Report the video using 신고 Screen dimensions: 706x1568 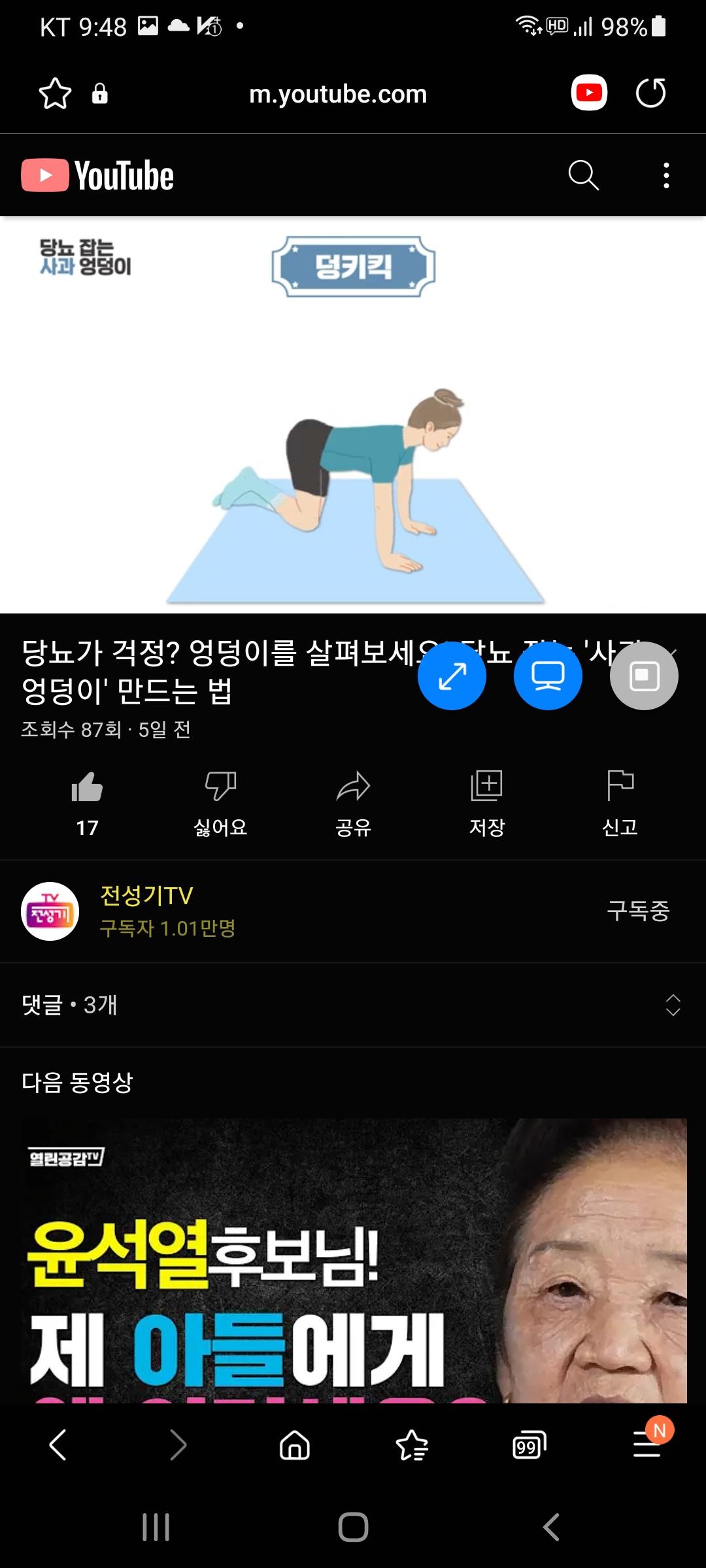(620, 802)
